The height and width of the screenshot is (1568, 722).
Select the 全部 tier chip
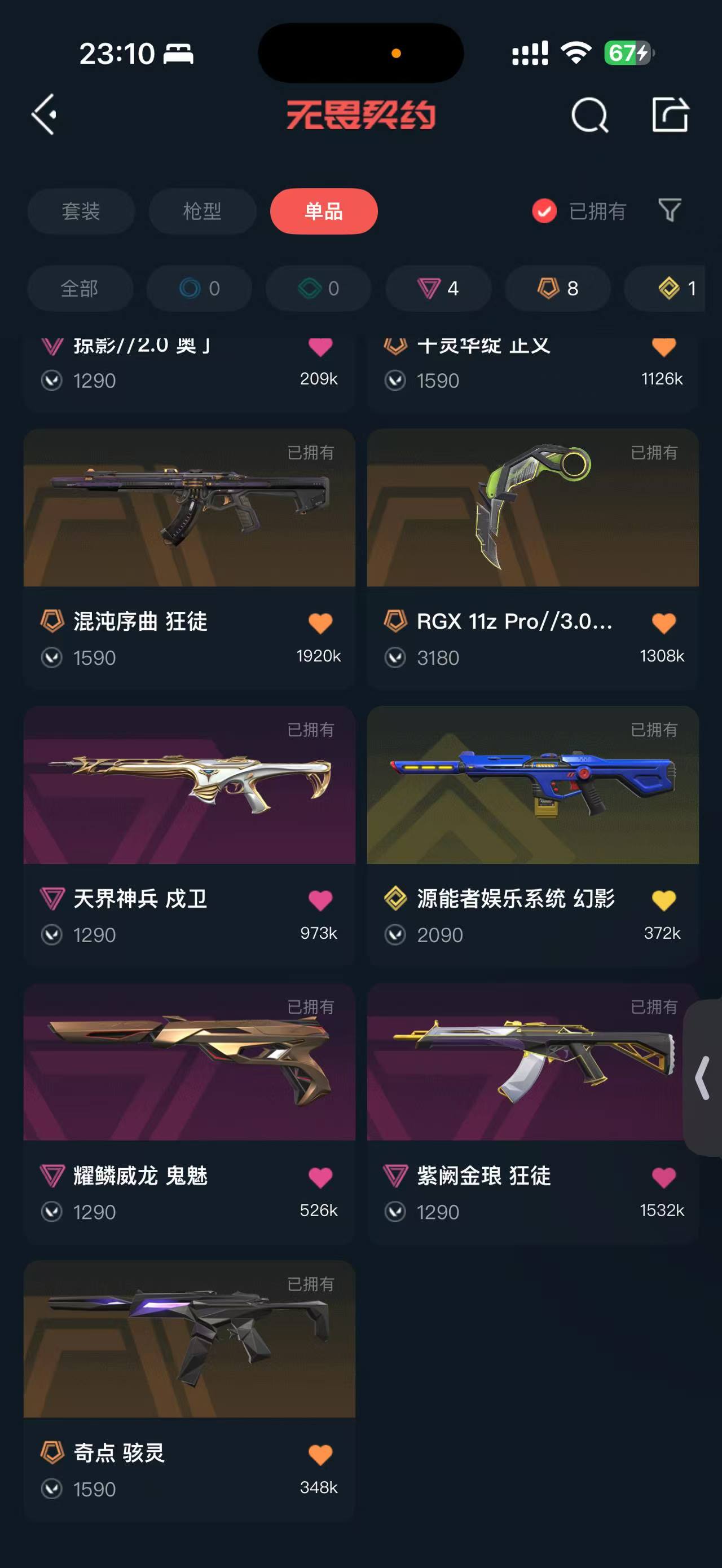point(80,288)
